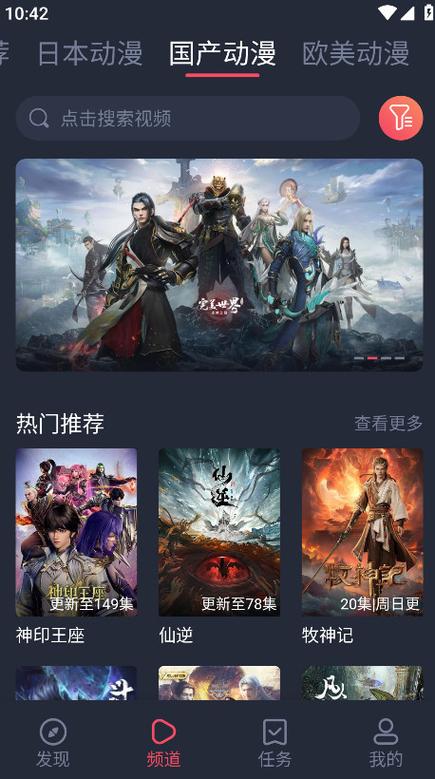The height and width of the screenshot is (779, 435).
Task: Open the 牧神记 anime card
Action: point(362,546)
